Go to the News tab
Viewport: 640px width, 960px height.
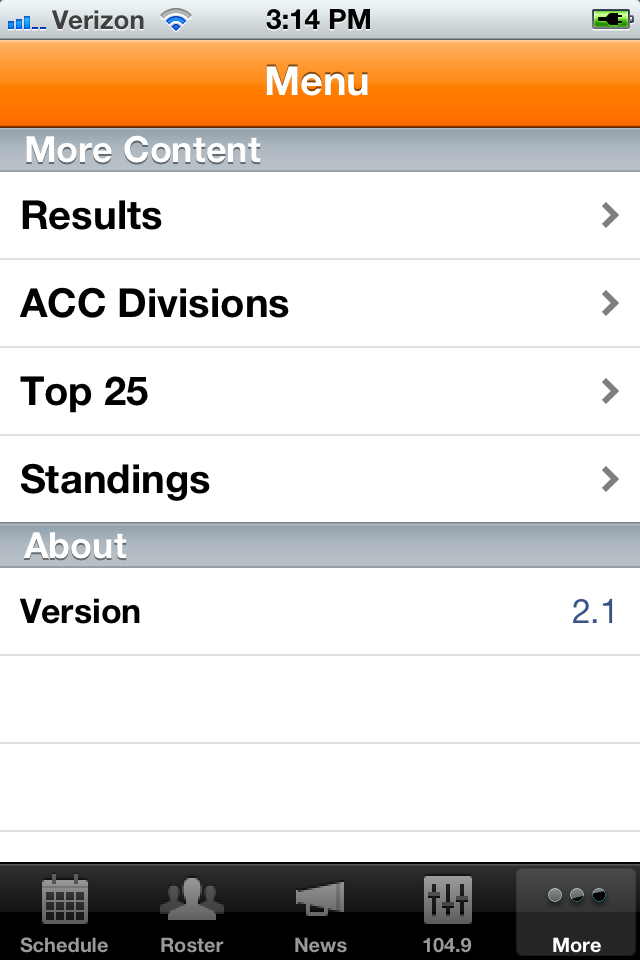click(320, 914)
